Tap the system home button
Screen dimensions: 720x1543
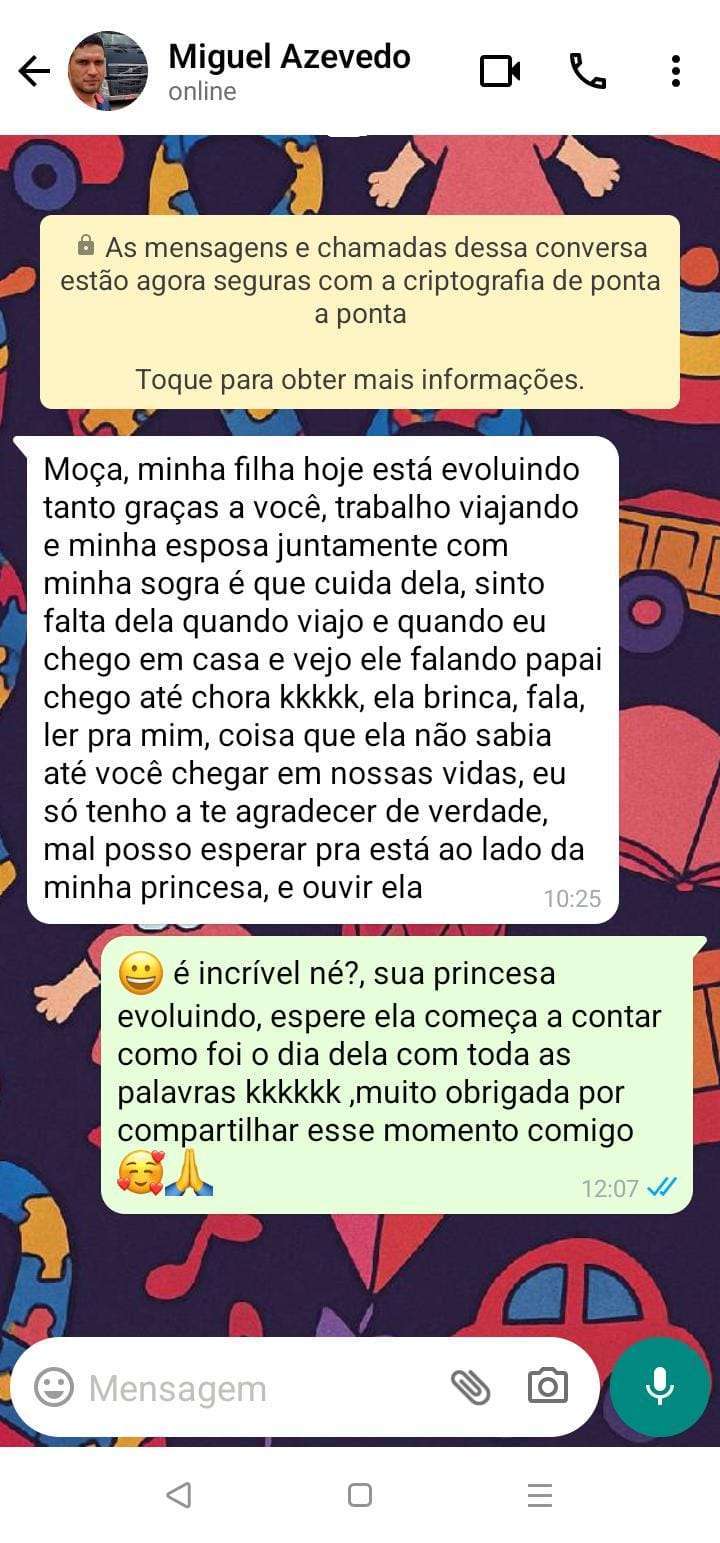pyautogui.click(x=360, y=1495)
